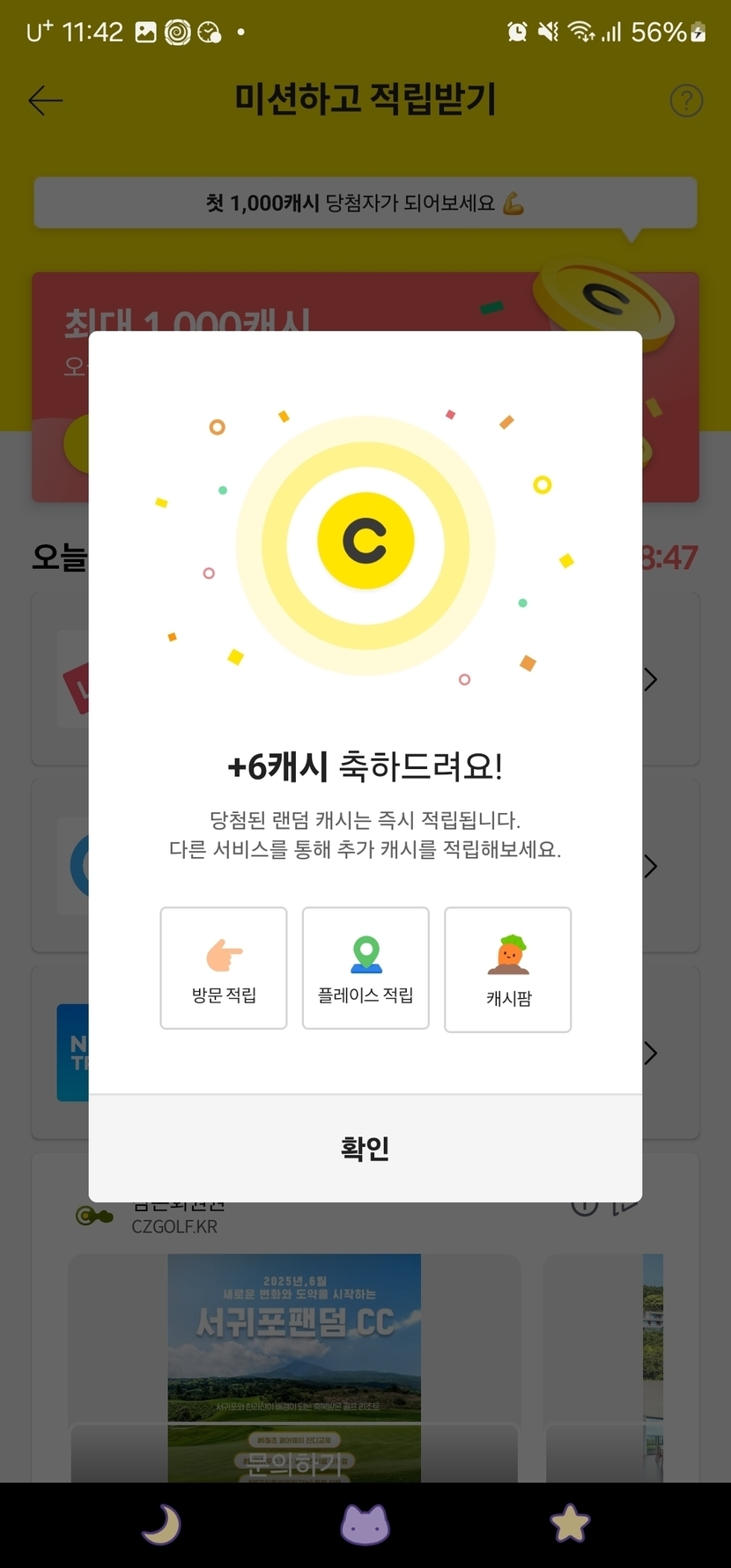Tap the cat-shaped home navigation button
The image size is (731, 1568).
click(x=365, y=1524)
